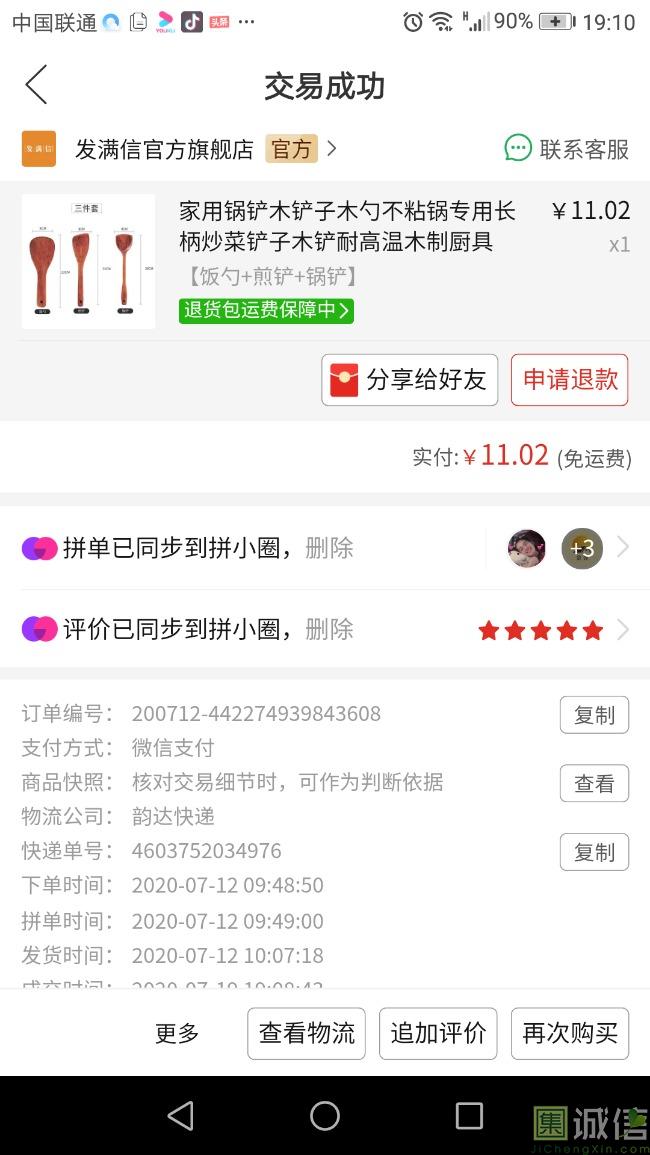Contact customer service via 联系客服
This screenshot has width=650, height=1155.
tap(567, 149)
